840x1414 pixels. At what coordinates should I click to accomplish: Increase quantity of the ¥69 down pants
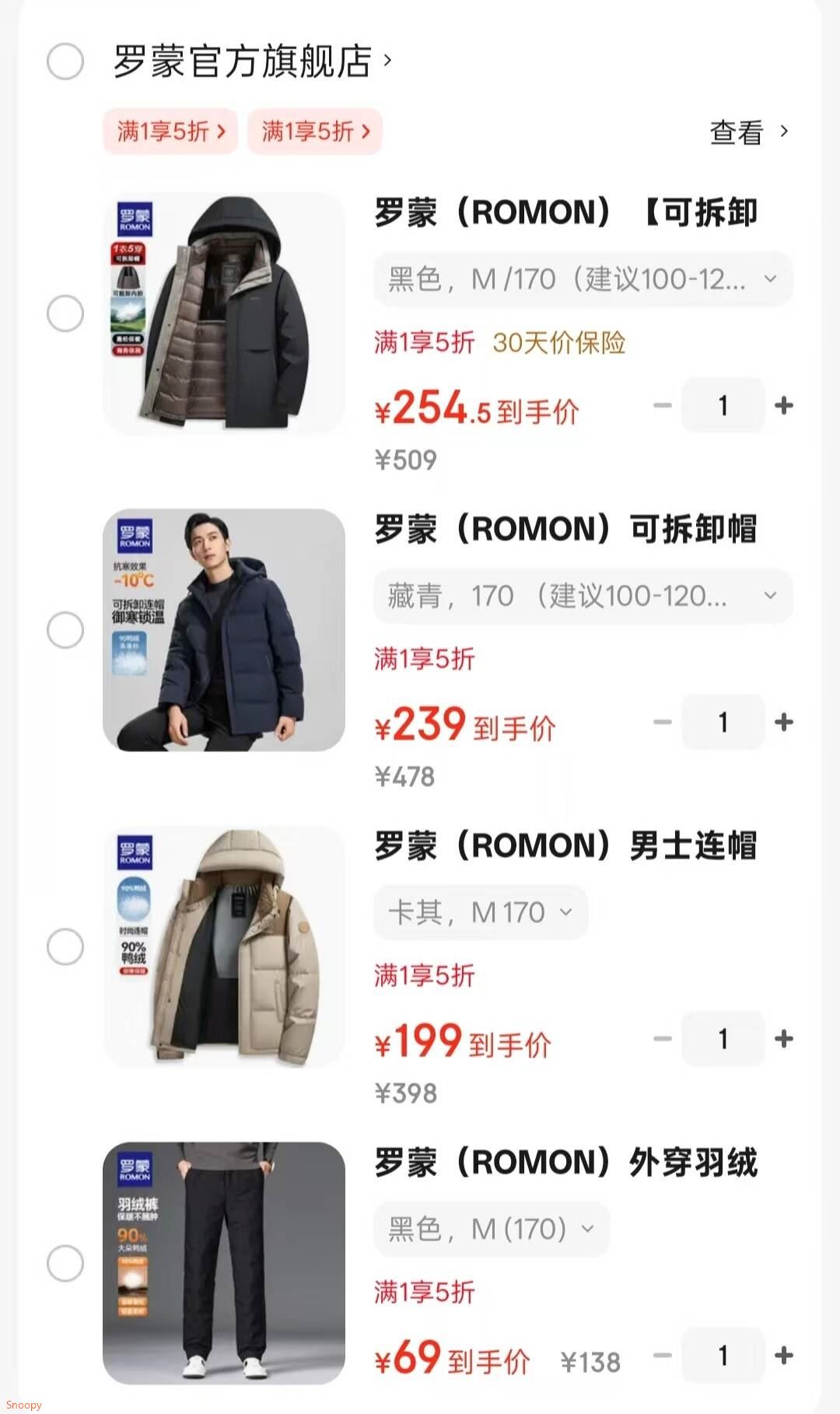(x=783, y=1354)
